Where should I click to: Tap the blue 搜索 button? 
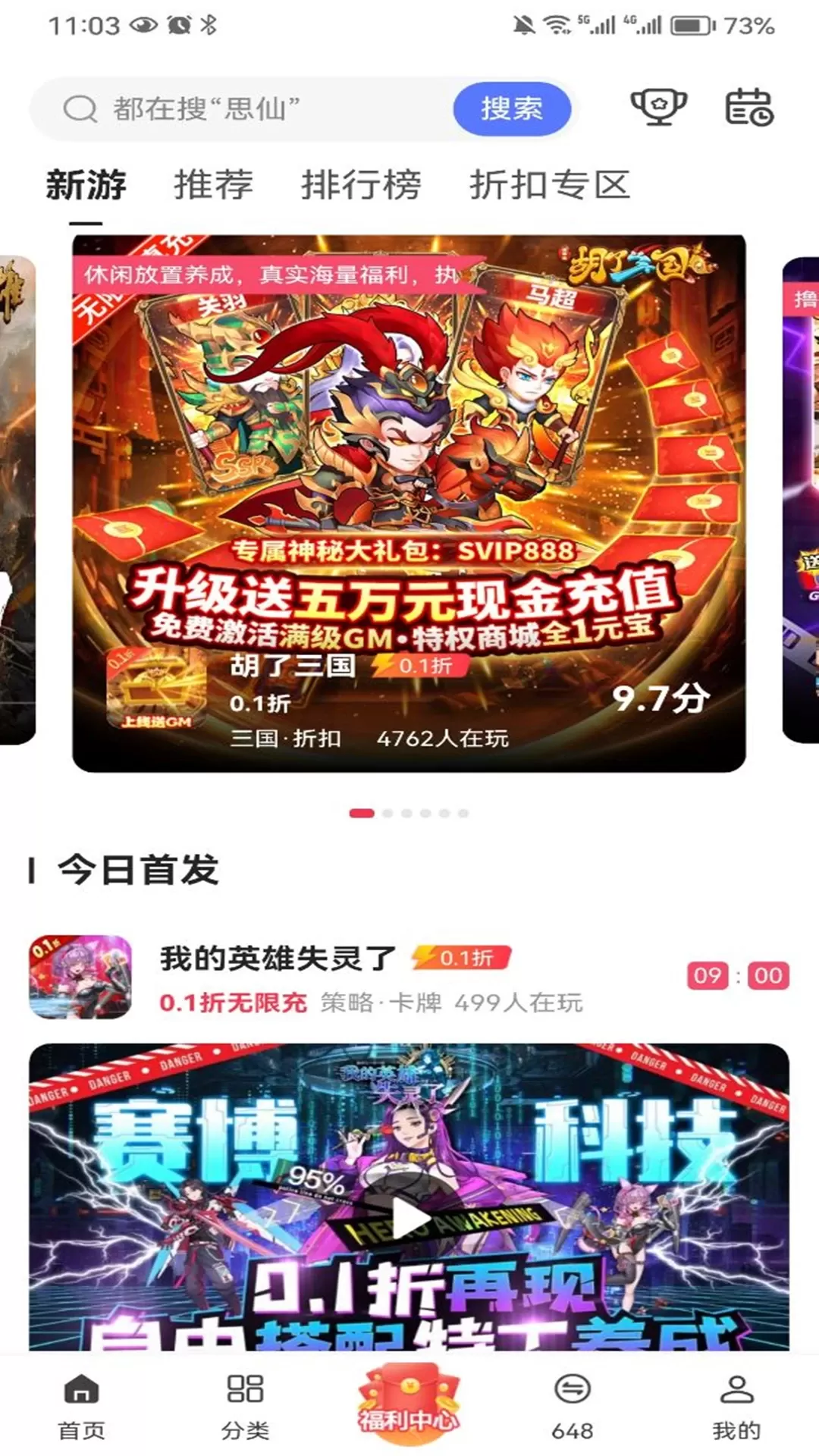click(512, 109)
